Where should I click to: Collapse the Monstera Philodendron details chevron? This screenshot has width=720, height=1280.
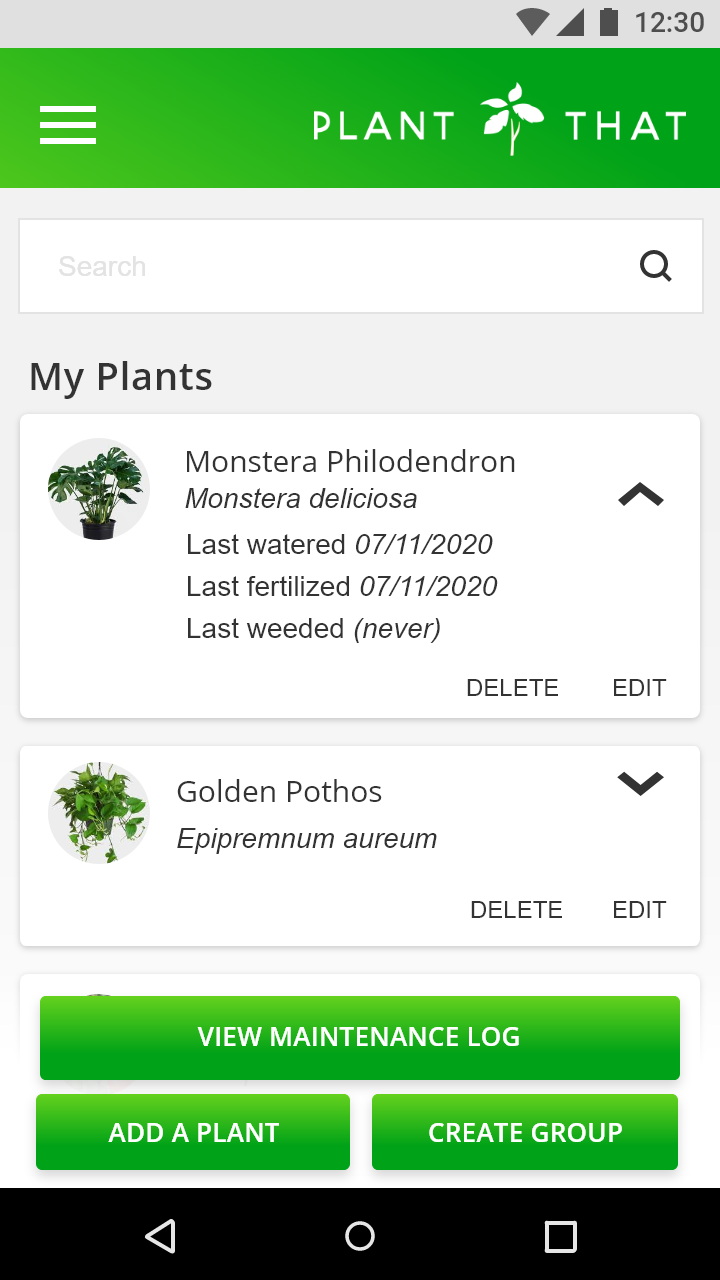(640, 494)
